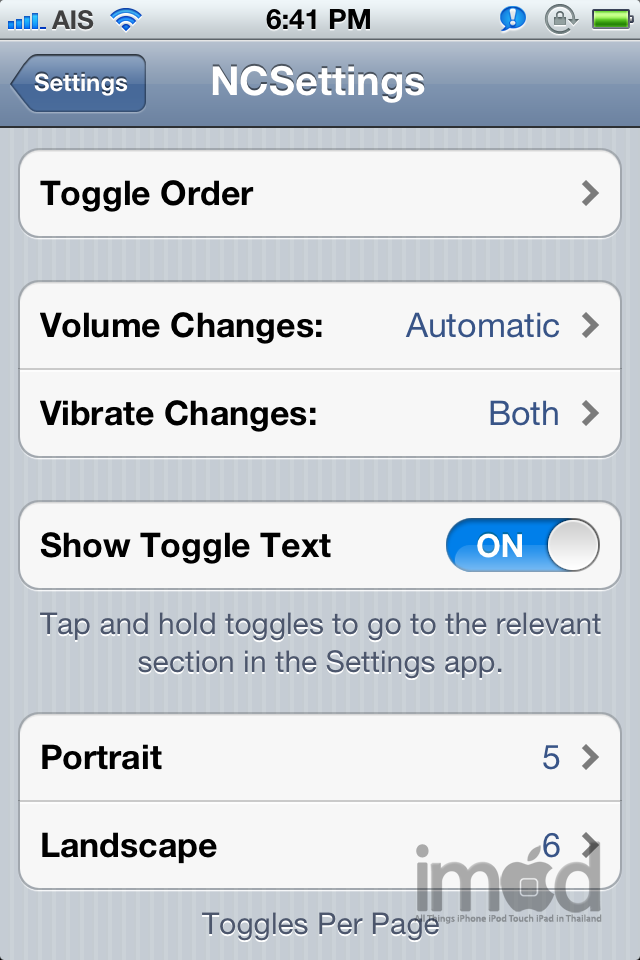Turn off Show Toggle Text switch
Viewport: 640px width, 960px height.
[522, 546]
